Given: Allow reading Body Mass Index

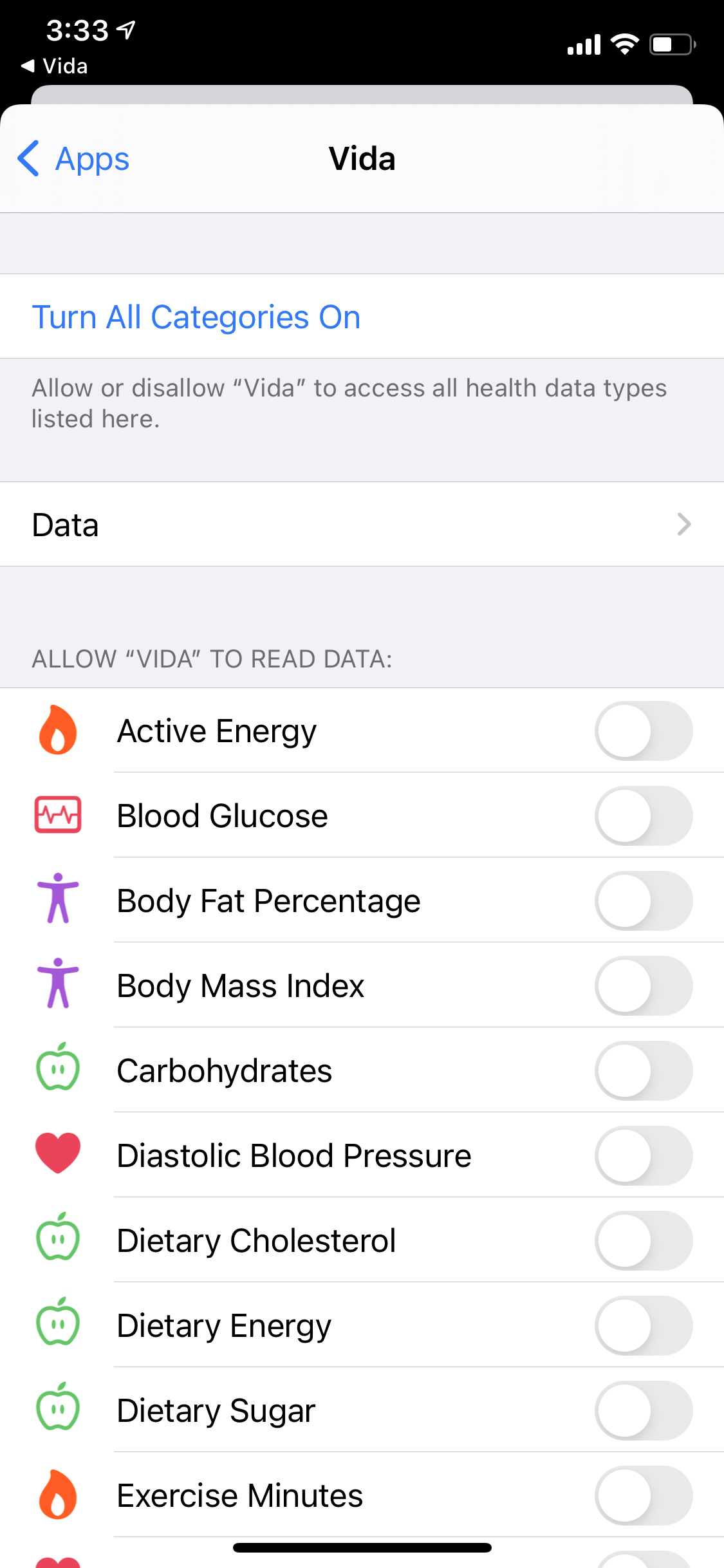Looking at the screenshot, I should click(x=644, y=985).
